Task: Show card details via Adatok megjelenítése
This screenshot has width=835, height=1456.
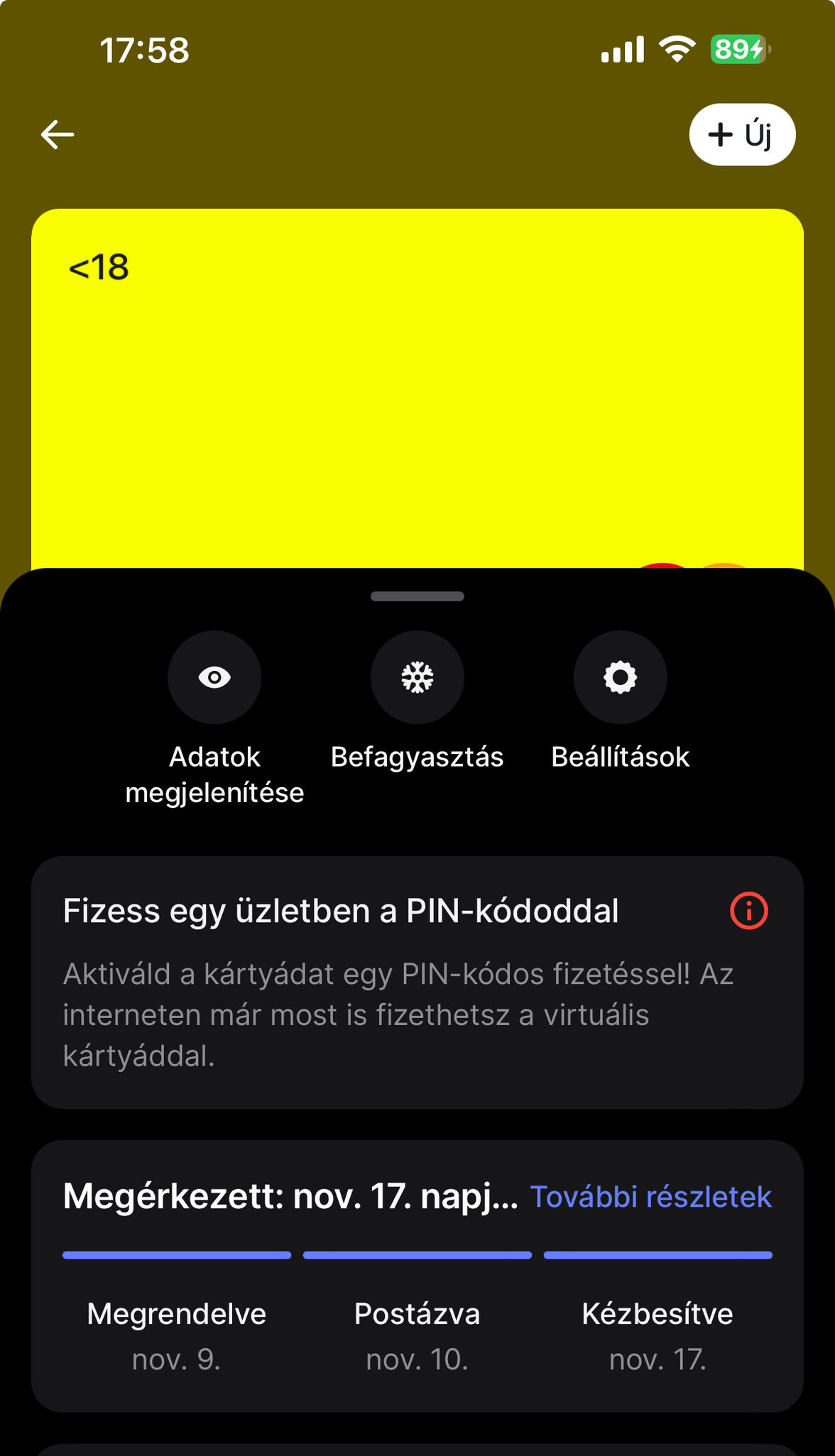Action: [x=214, y=678]
